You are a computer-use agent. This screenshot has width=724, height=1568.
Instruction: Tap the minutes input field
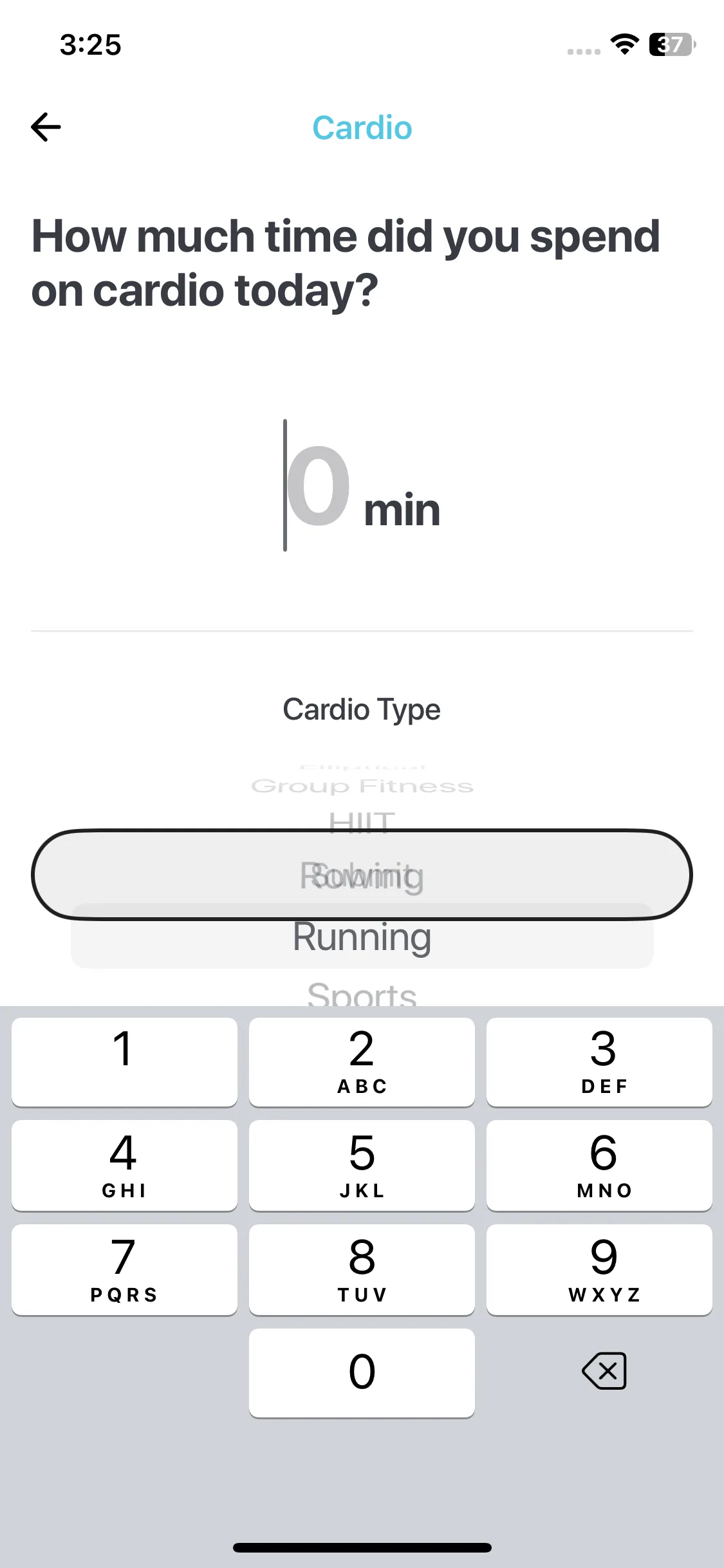318,486
